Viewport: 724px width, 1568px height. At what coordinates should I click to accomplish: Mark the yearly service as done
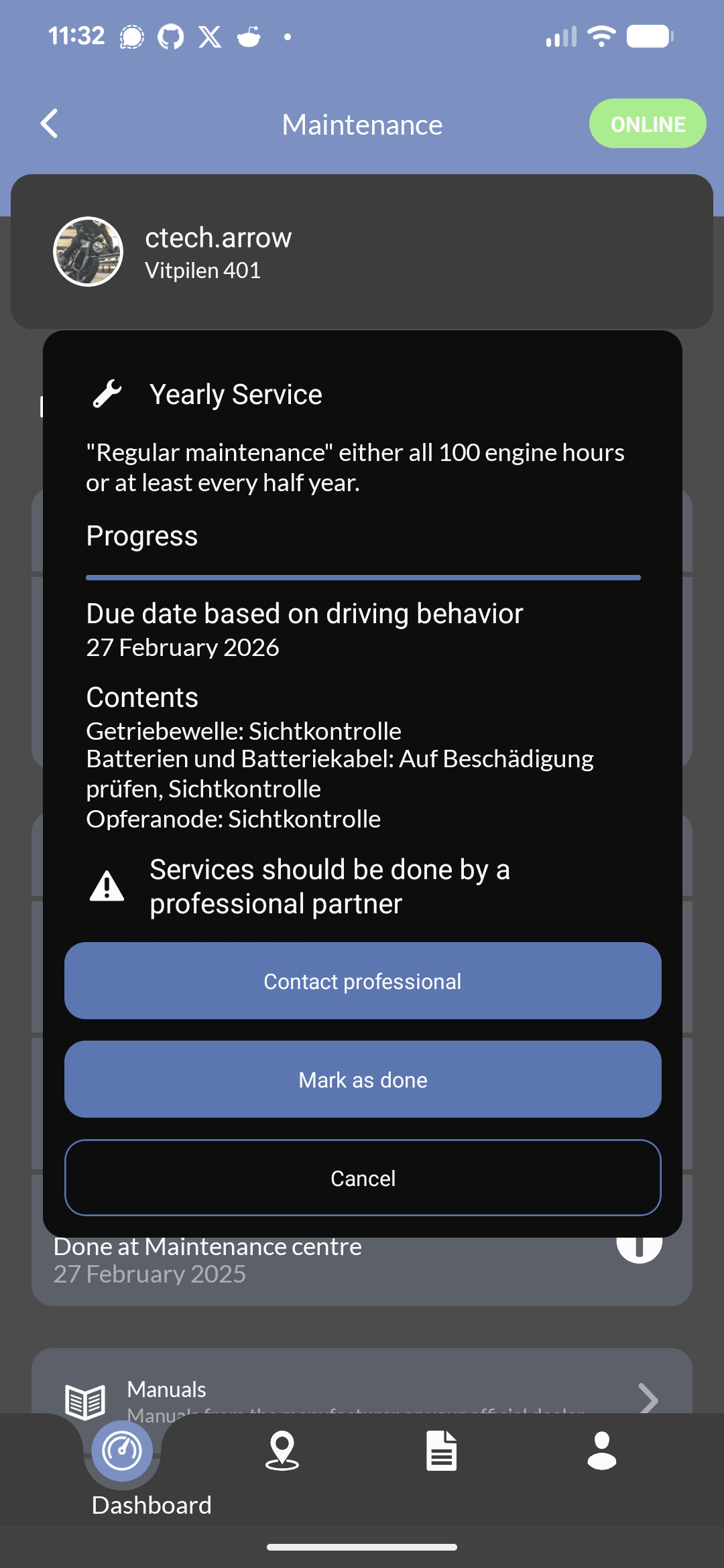(362, 1080)
